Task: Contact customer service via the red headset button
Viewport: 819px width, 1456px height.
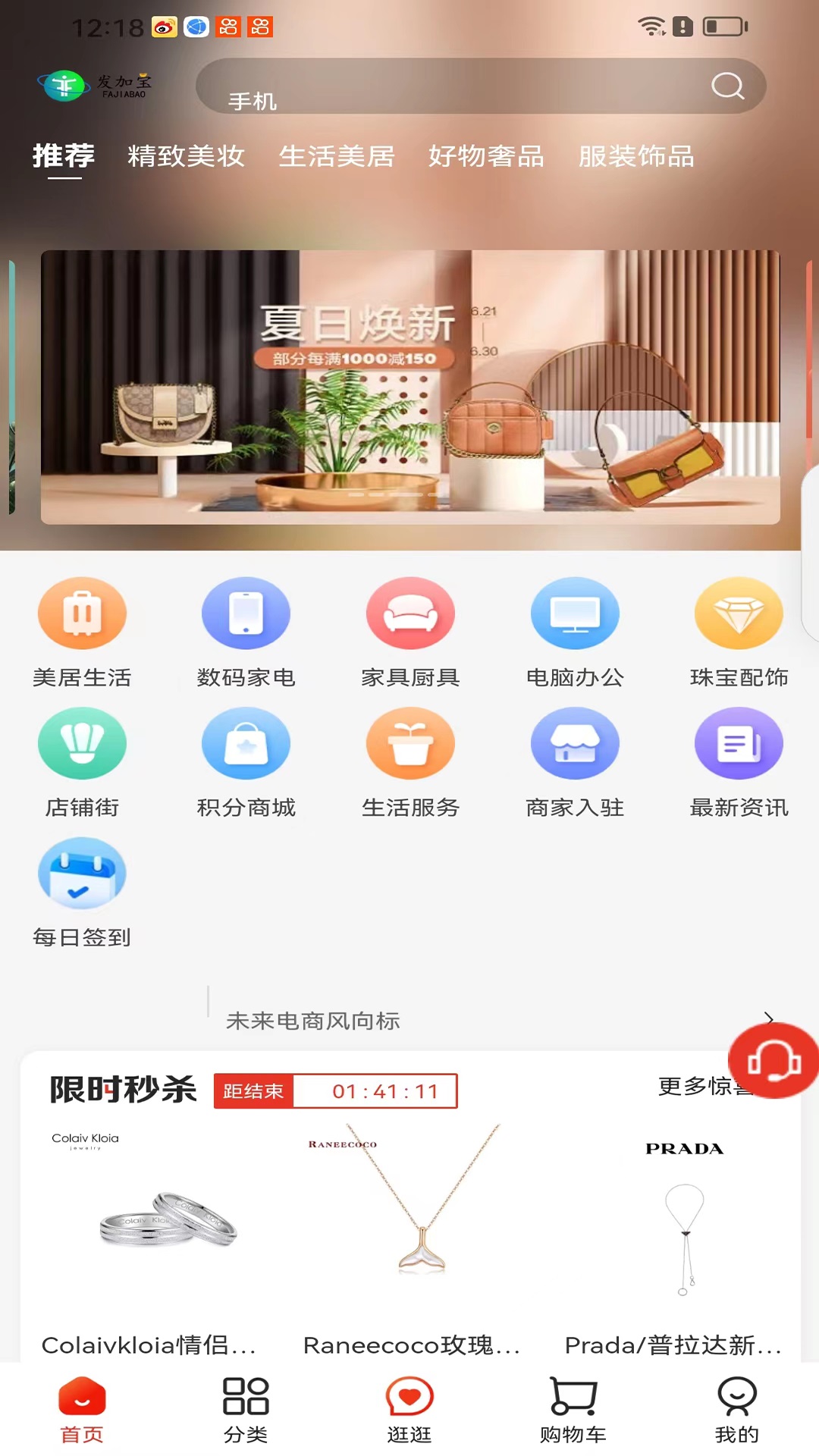Action: pos(773,1060)
